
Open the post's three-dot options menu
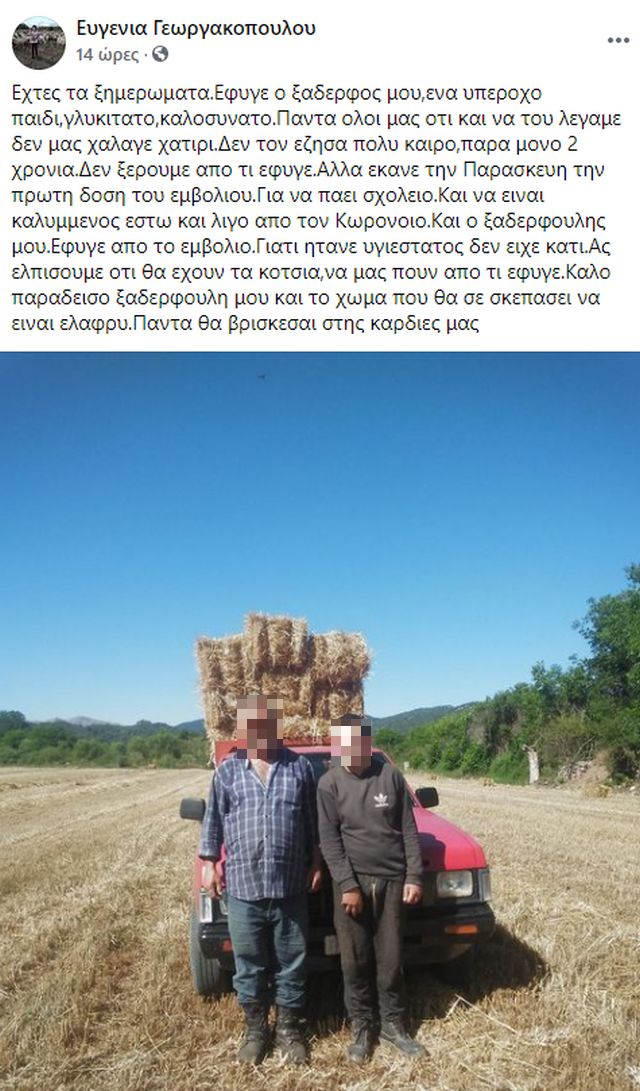pyautogui.click(x=618, y=41)
